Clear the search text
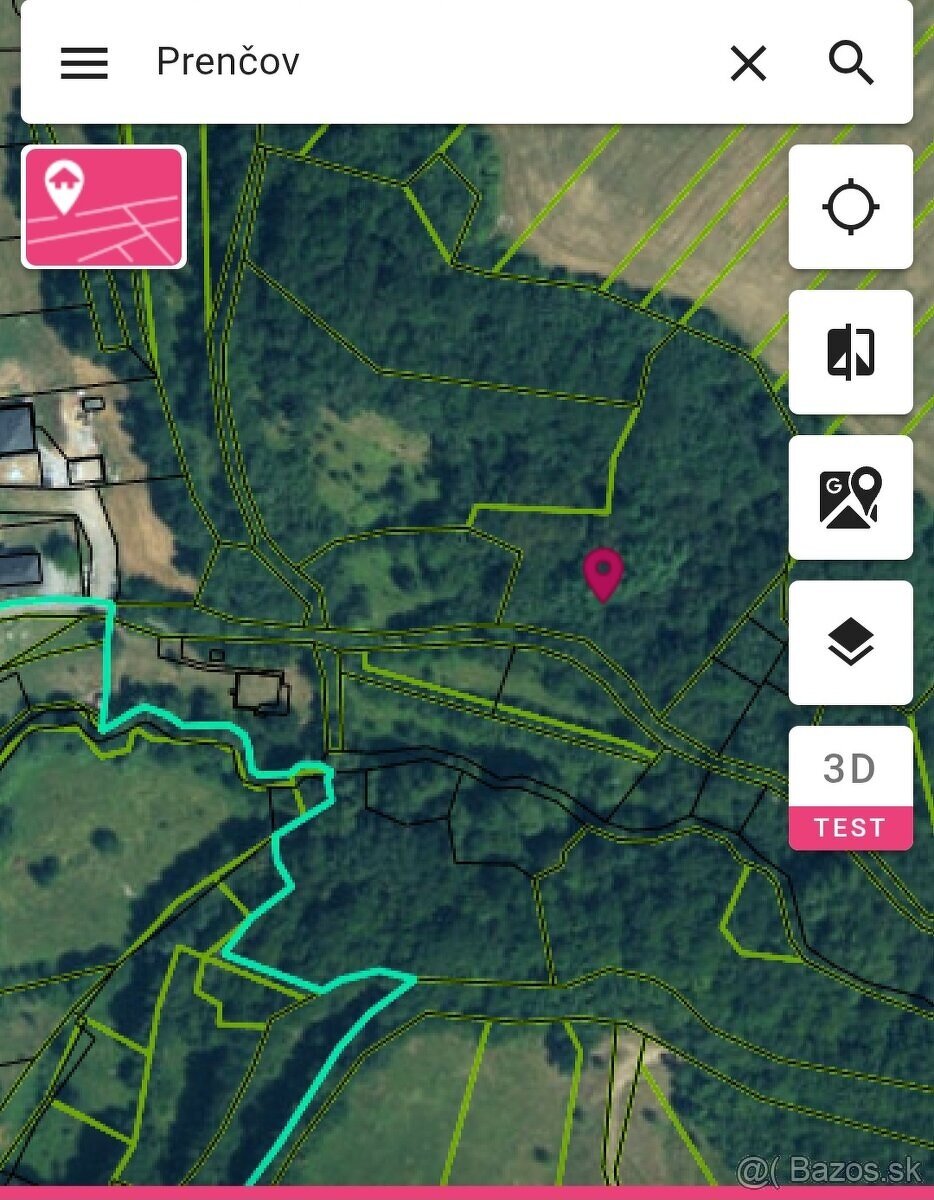This screenshot has height=1200, width=934. tap(748, 63)
